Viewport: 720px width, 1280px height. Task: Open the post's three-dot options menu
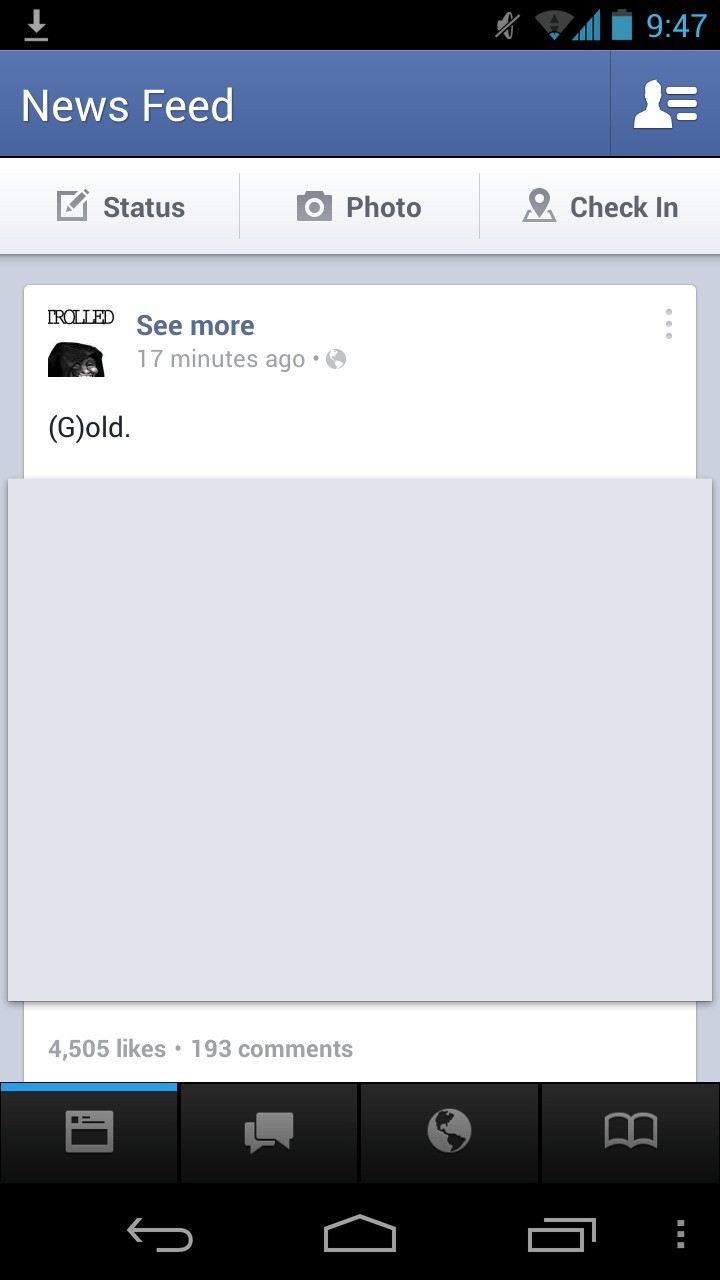click(x=668, y=324)
